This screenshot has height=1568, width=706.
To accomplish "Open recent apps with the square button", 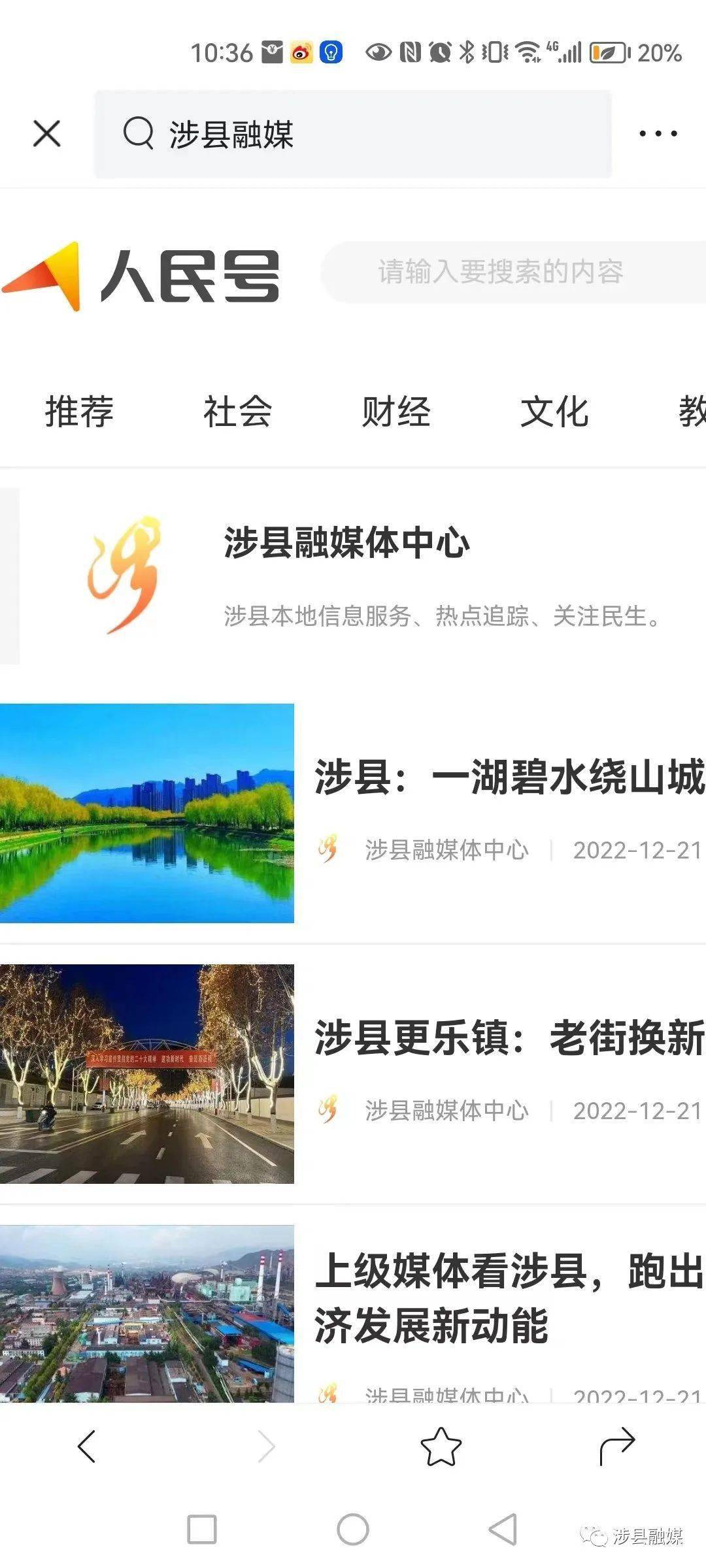I will tap(202, 1529).
